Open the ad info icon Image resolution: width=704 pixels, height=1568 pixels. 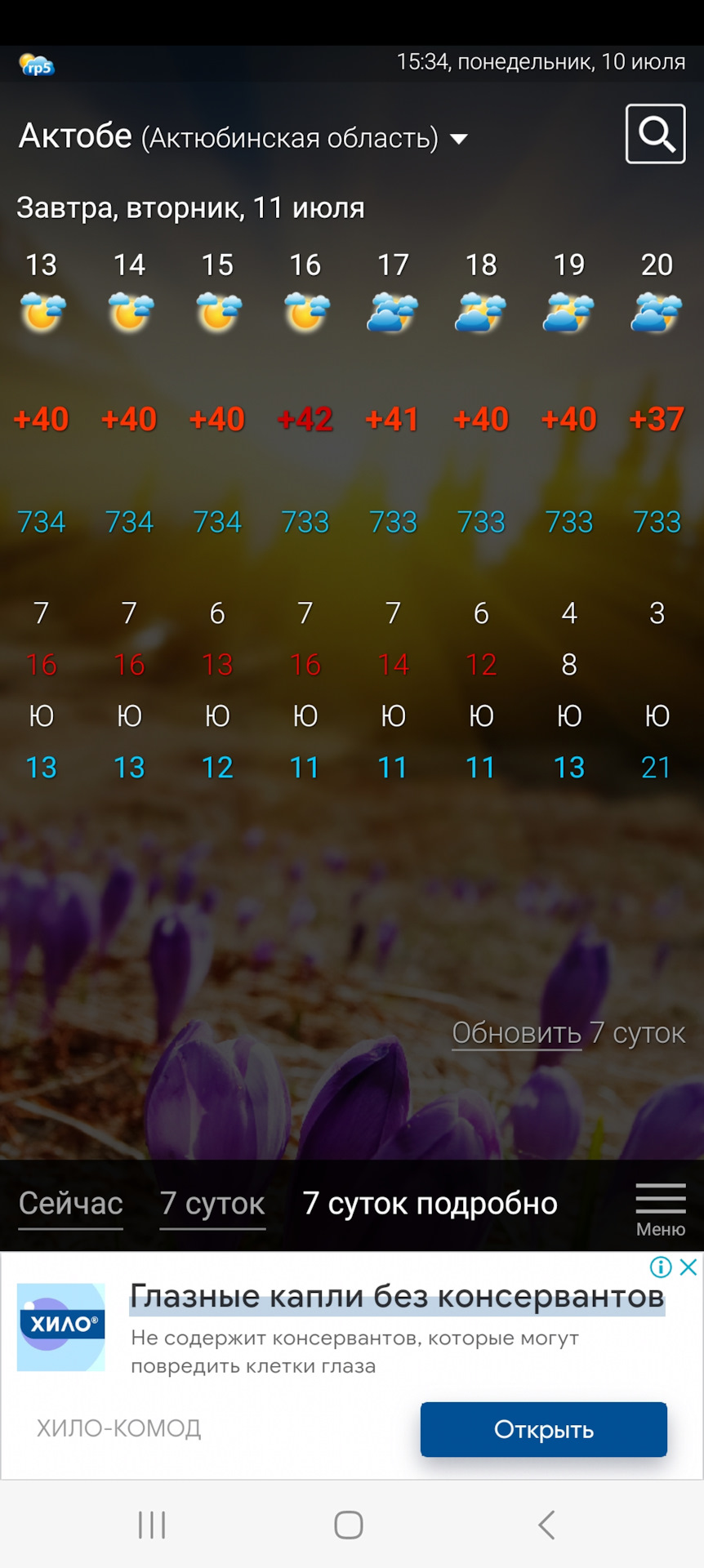(661, 1267)
